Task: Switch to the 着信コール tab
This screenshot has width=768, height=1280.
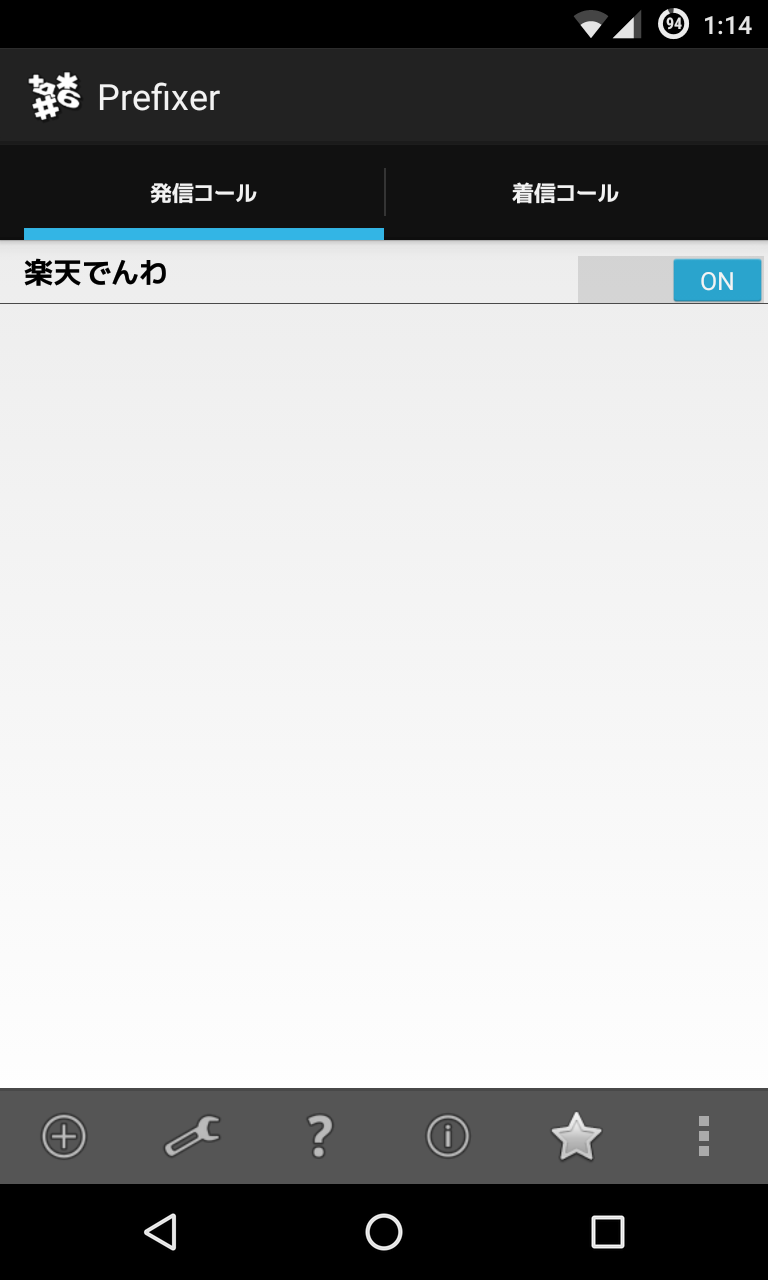Action: 566,193
